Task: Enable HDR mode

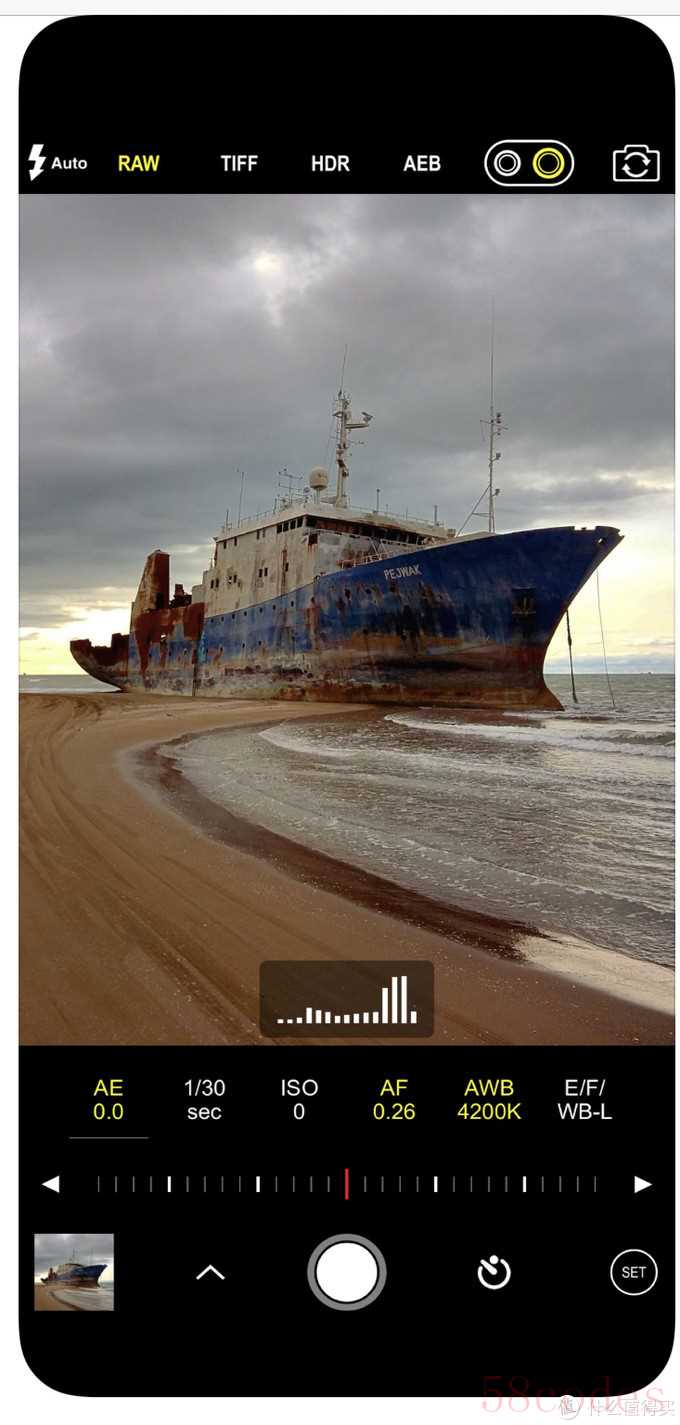Action: (x=330, y=163)
